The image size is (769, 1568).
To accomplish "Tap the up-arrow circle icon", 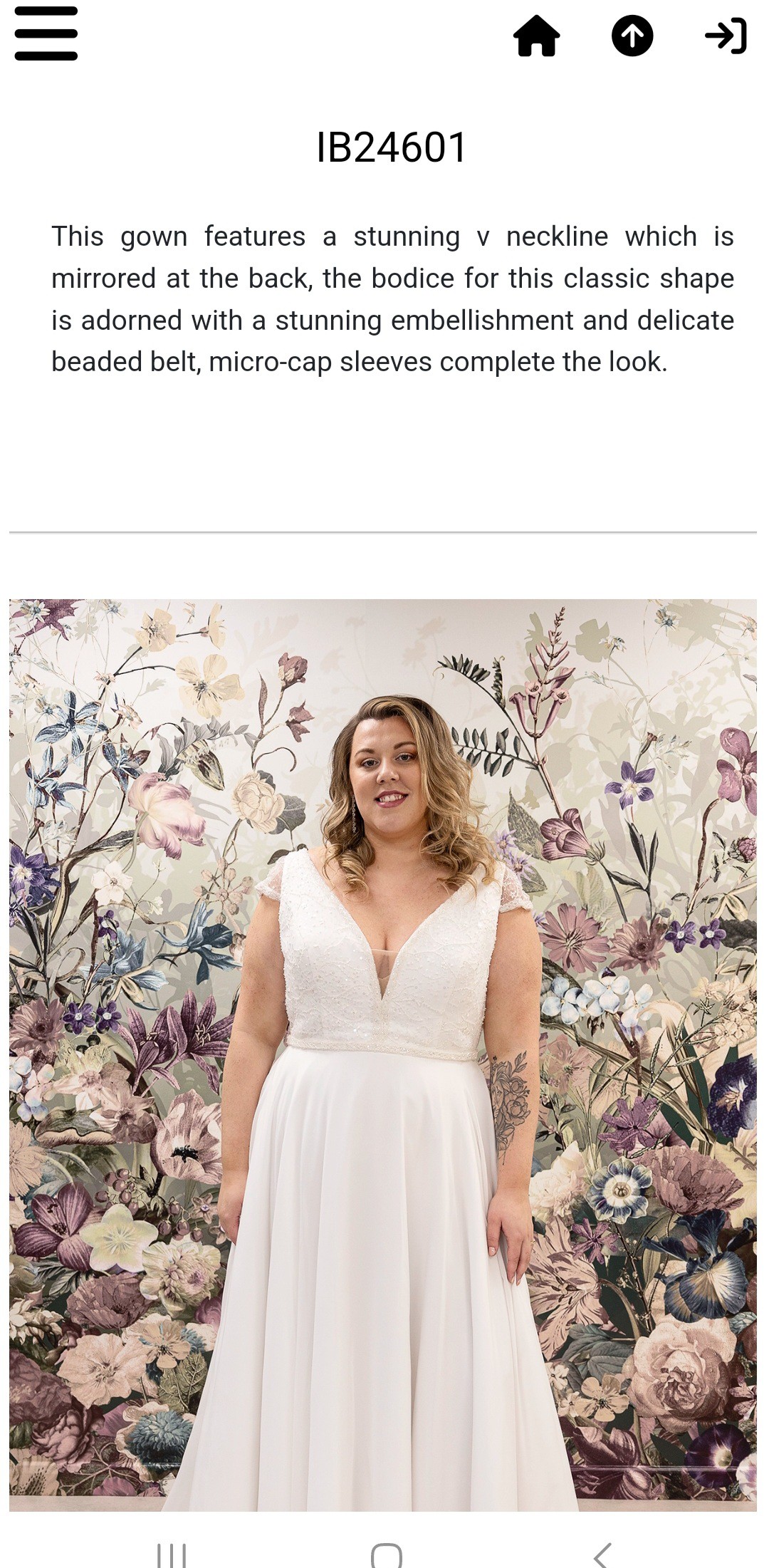I will tap(632, 36).
